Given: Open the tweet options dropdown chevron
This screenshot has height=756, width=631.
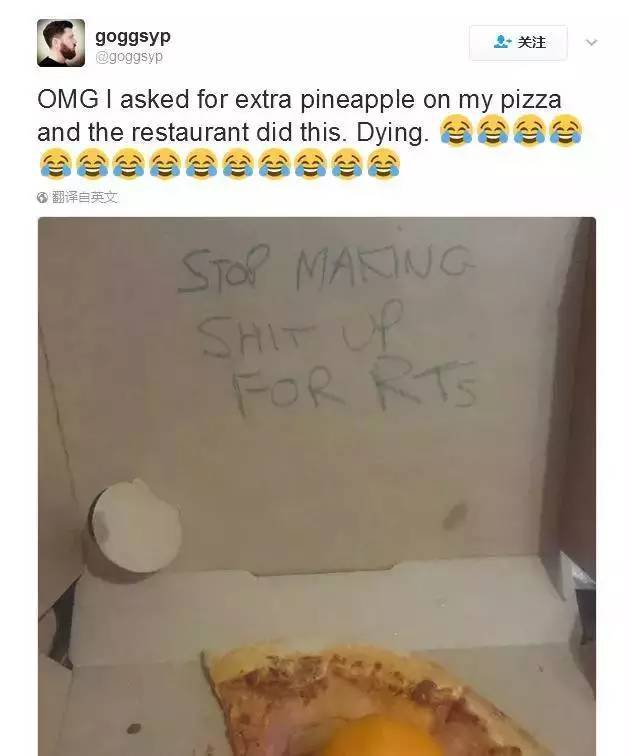Looking at the screenshot, I should click(x=591, y=43).
